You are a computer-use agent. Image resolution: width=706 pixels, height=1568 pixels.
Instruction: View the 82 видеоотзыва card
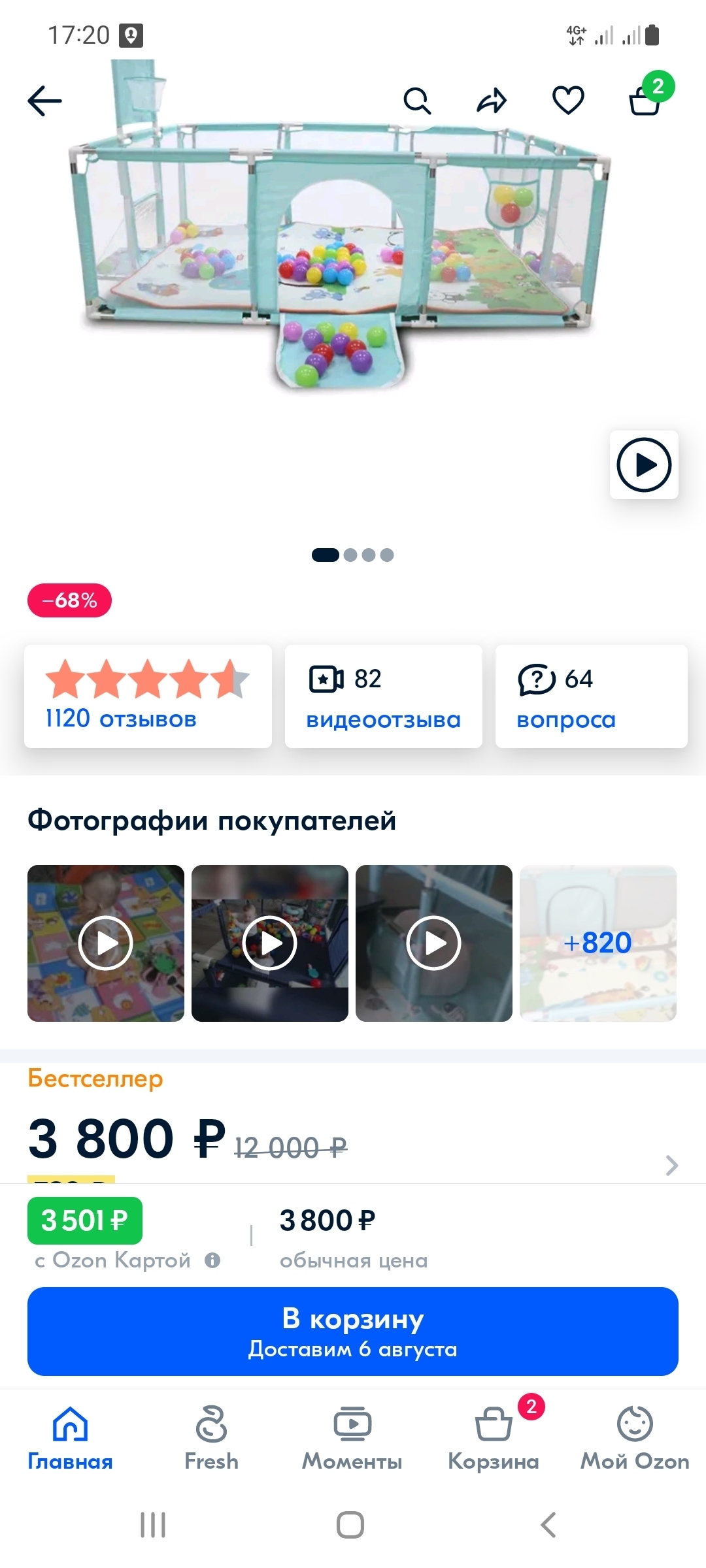point(384,696)
